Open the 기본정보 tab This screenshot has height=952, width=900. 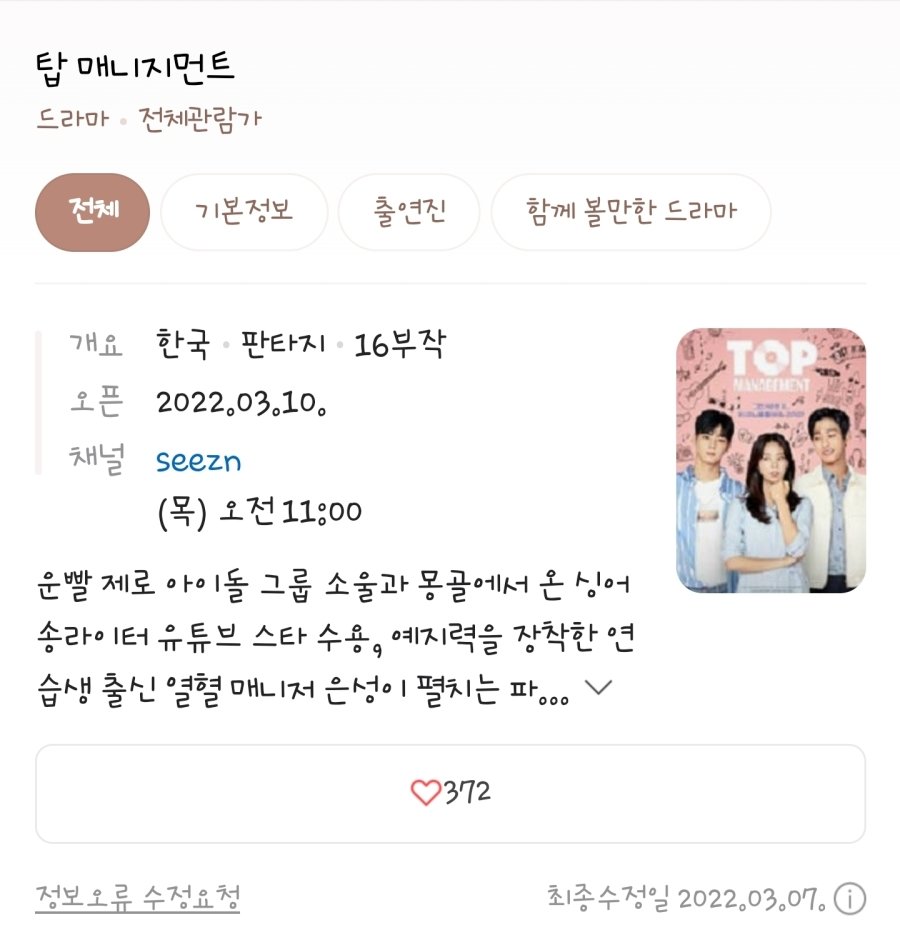point(244,212)
